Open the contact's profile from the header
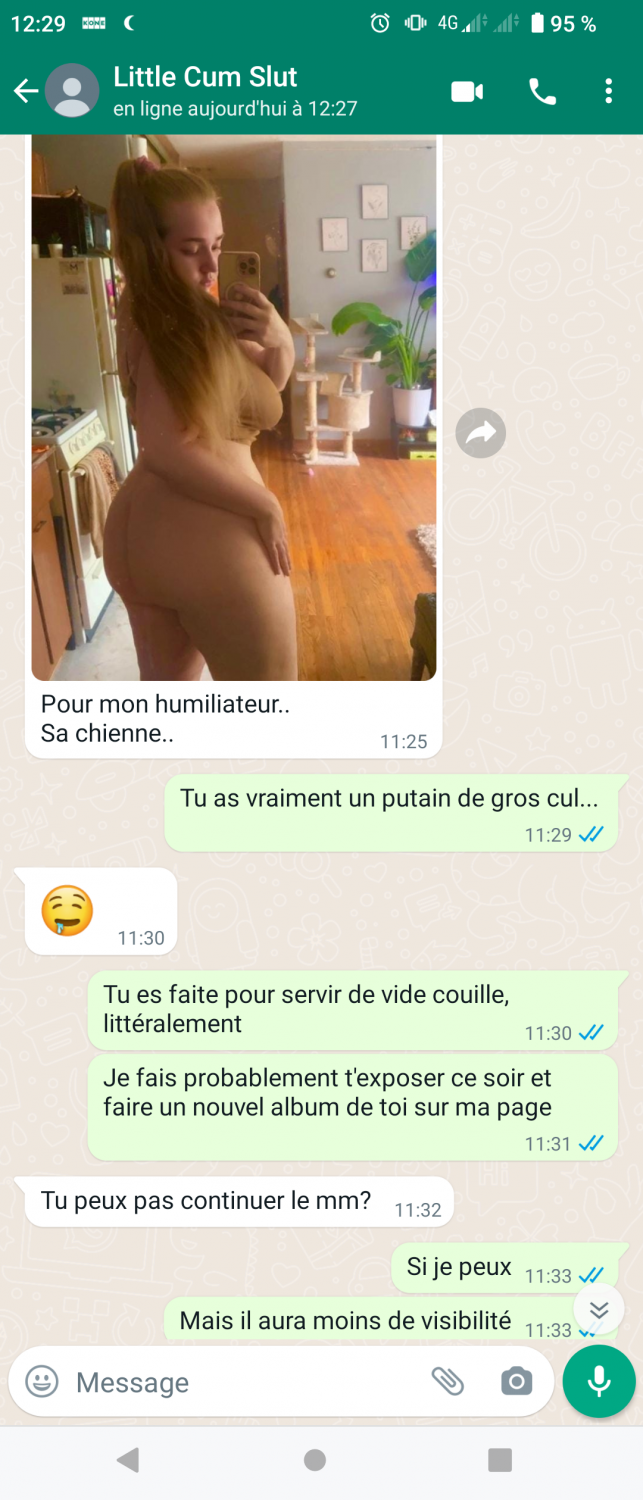 (x=205, y=92)
